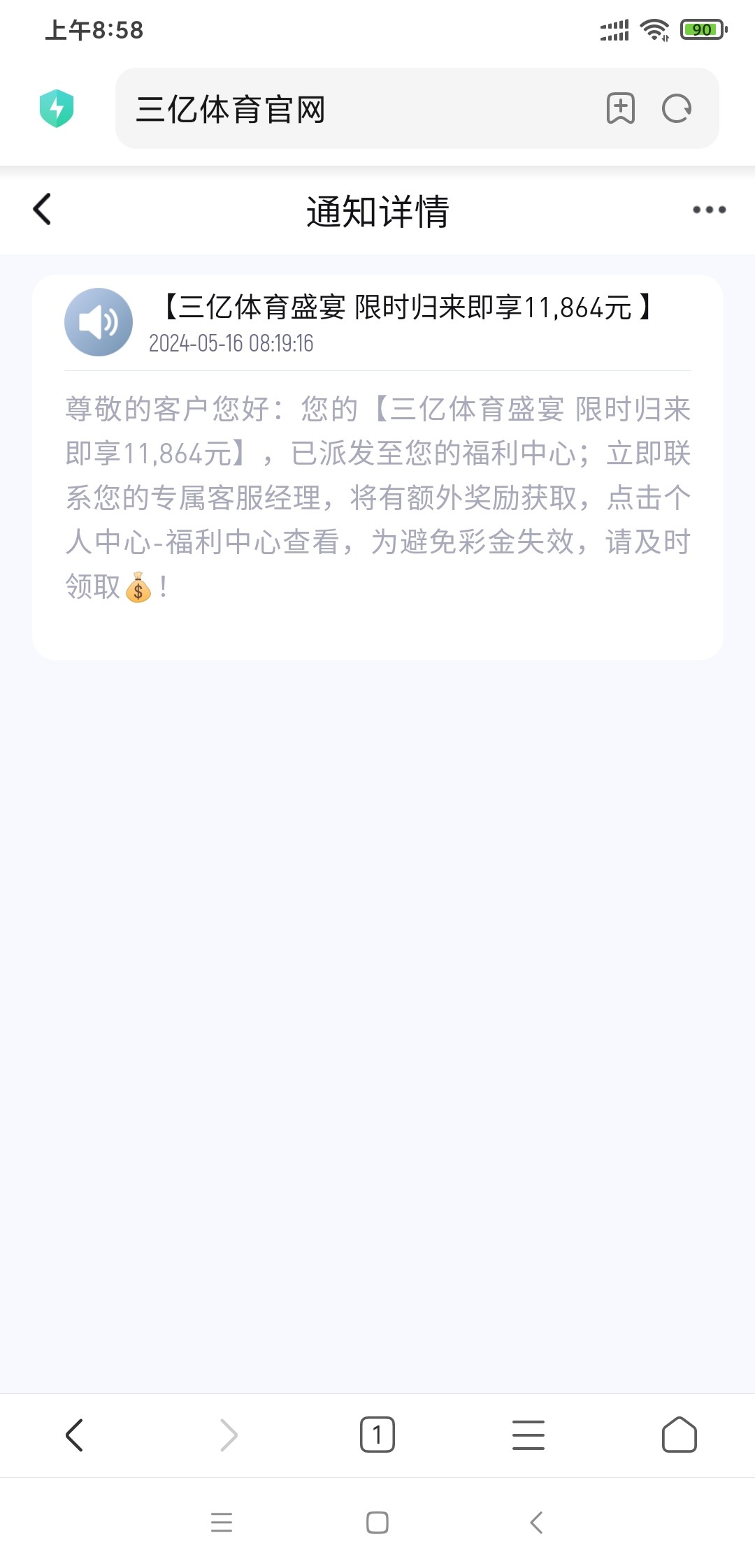This screenshot has height=1568, width=755.
Task: Tap the Wi-Fi status bar icon
Action: click(654, 29)
